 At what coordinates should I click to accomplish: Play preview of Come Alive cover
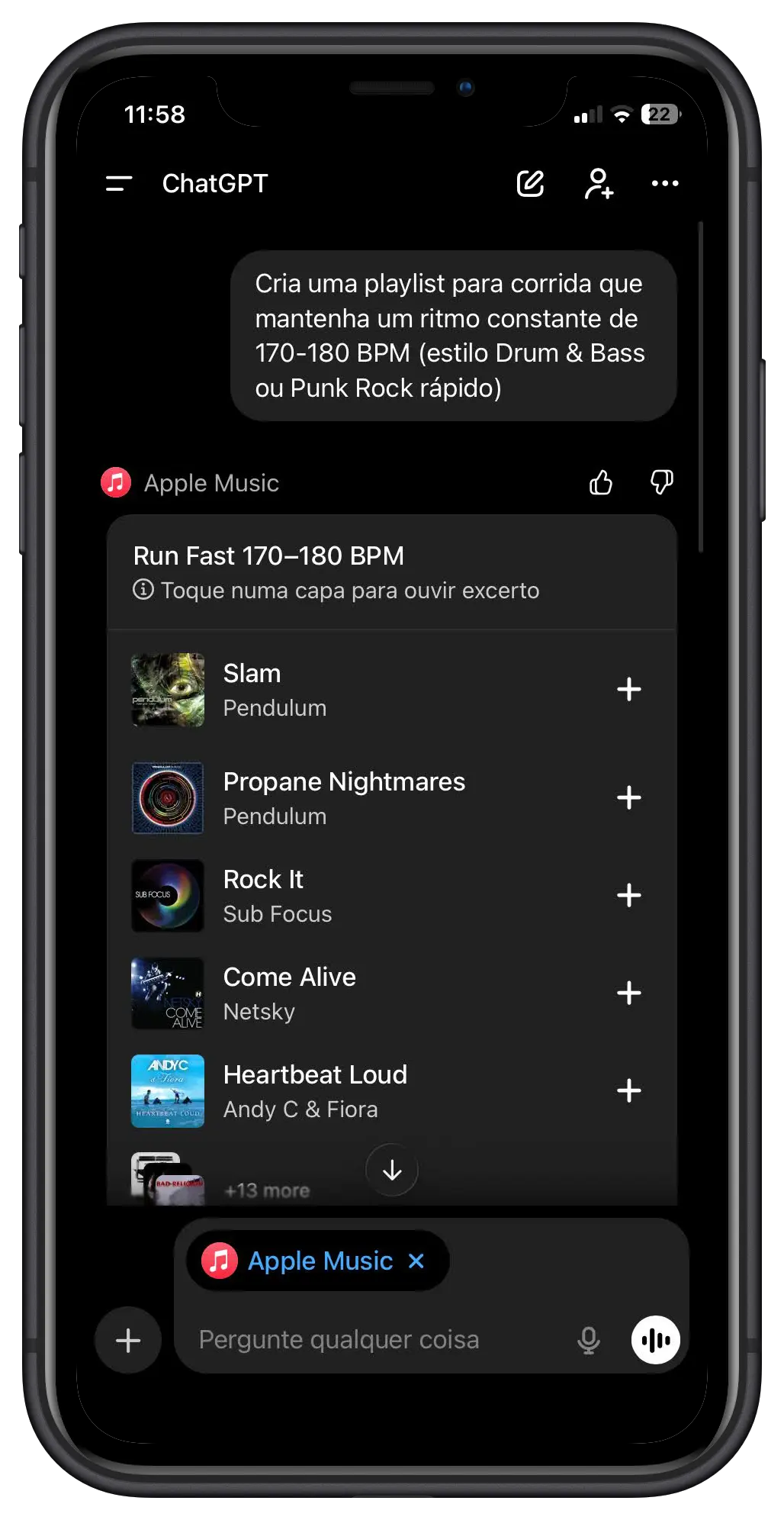pyautogui.click(x=168, y=993)
